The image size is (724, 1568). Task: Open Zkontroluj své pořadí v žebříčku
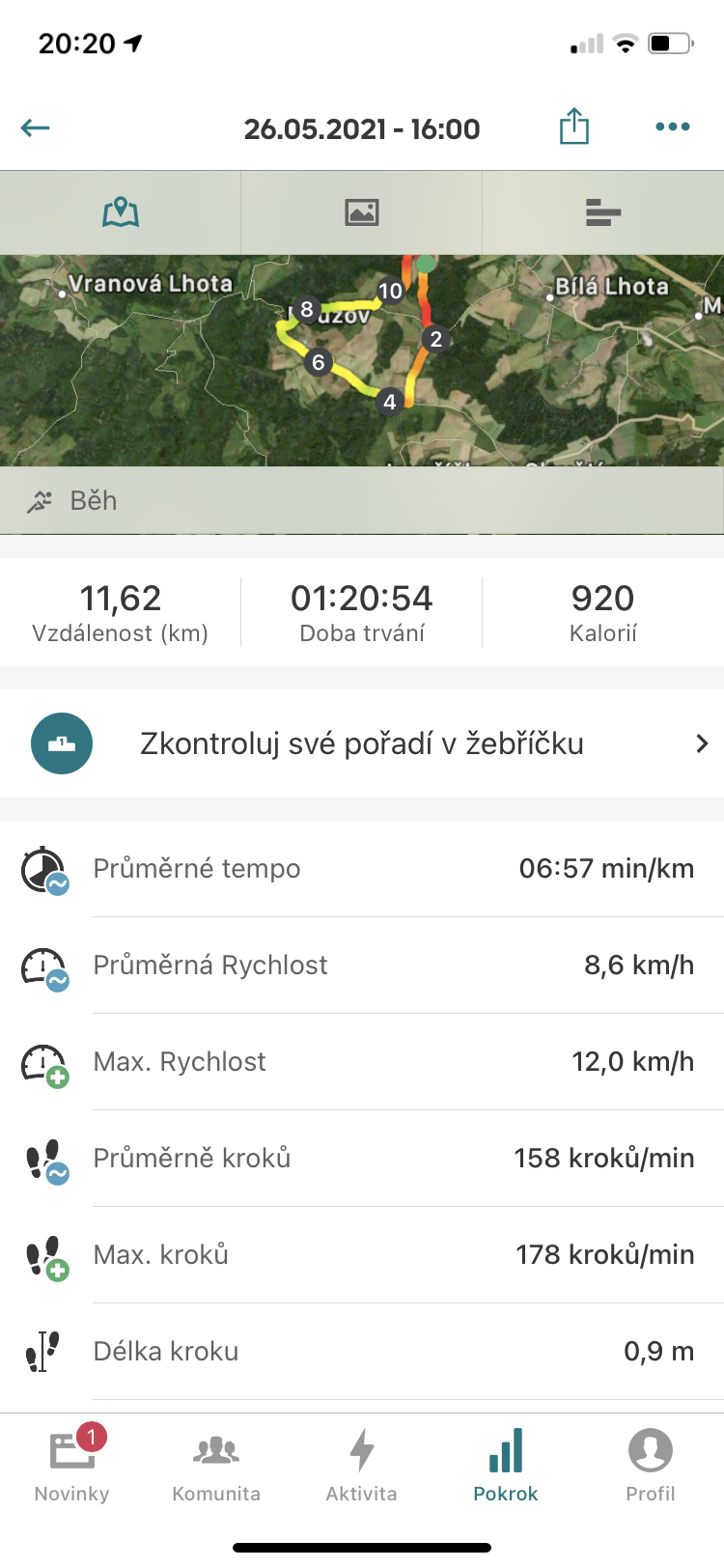pyautogui.click(x=362, y=743)
